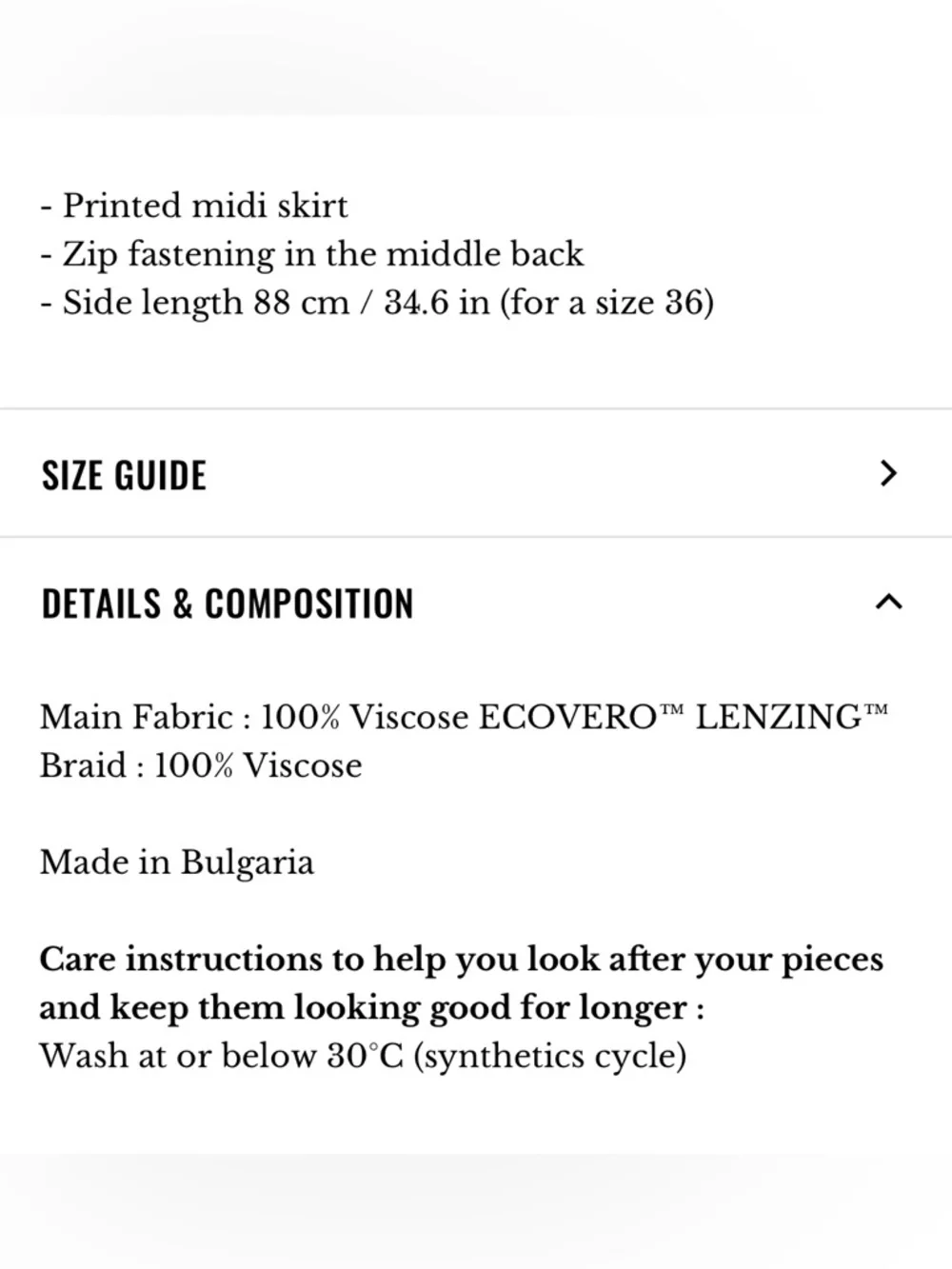
Task: Click the Wash at or below 30°C line
Action: 364,1055
